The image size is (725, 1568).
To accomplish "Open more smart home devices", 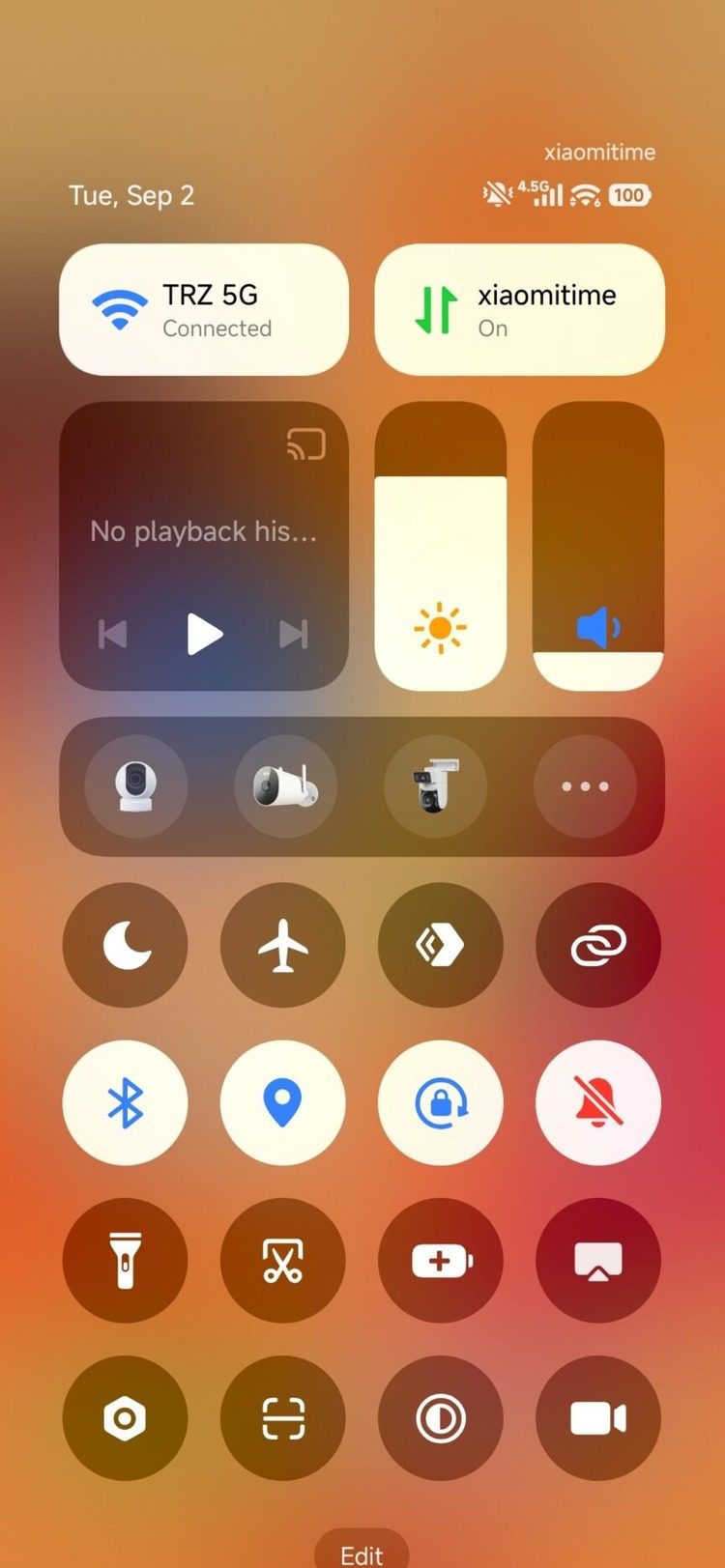I will click(585, 786).
